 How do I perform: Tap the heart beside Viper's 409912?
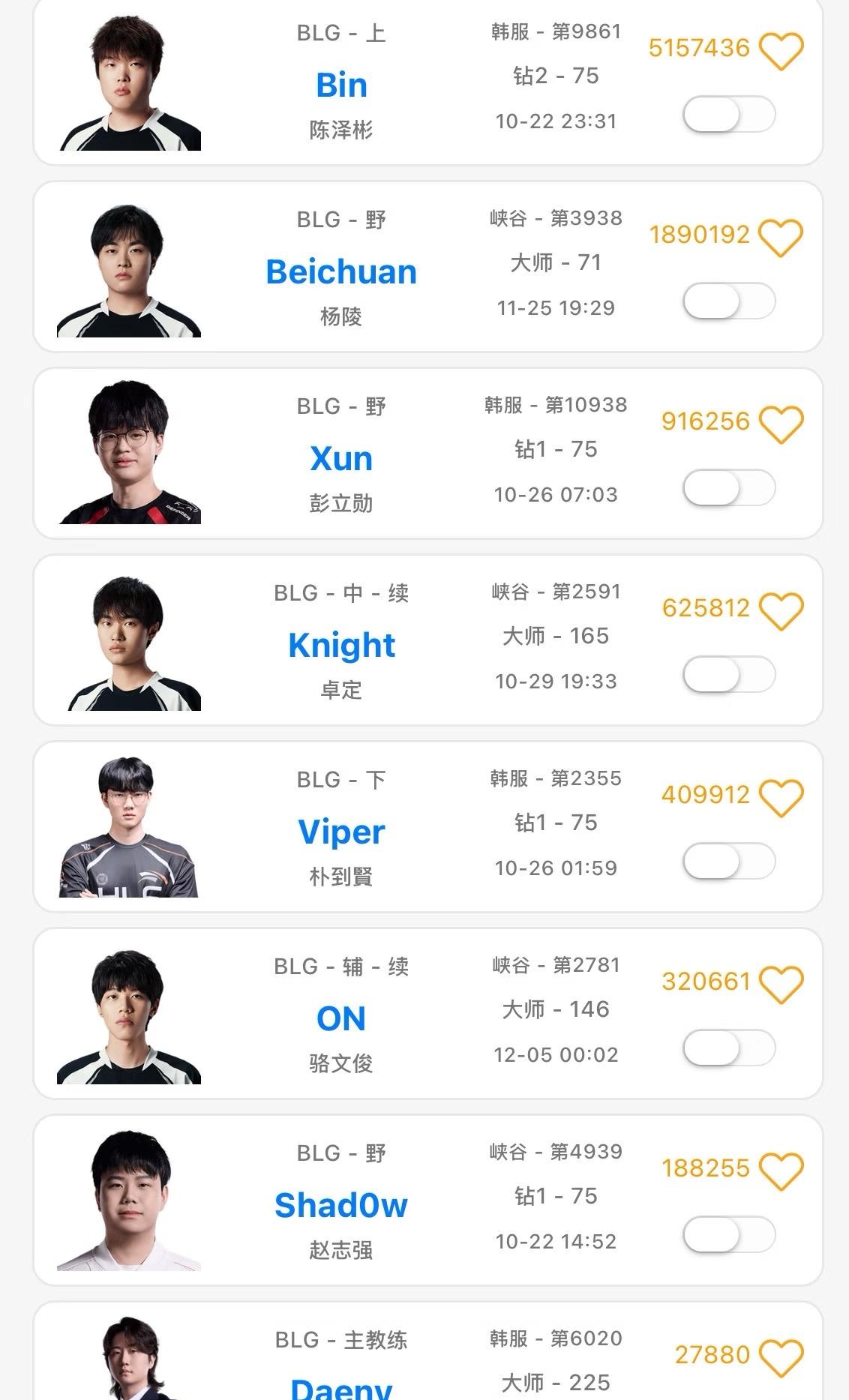781,797
